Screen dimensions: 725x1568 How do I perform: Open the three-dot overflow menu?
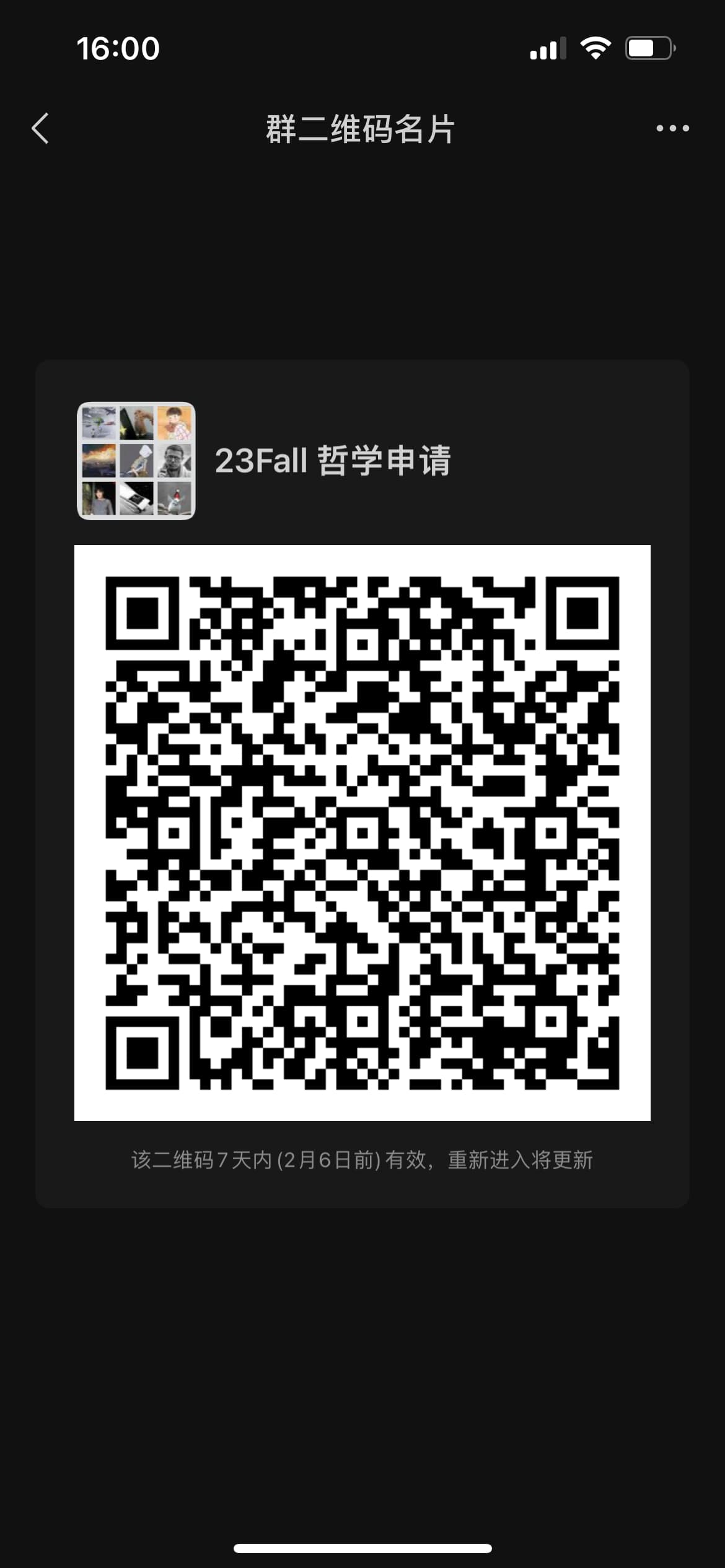click(x=672, y=129)
